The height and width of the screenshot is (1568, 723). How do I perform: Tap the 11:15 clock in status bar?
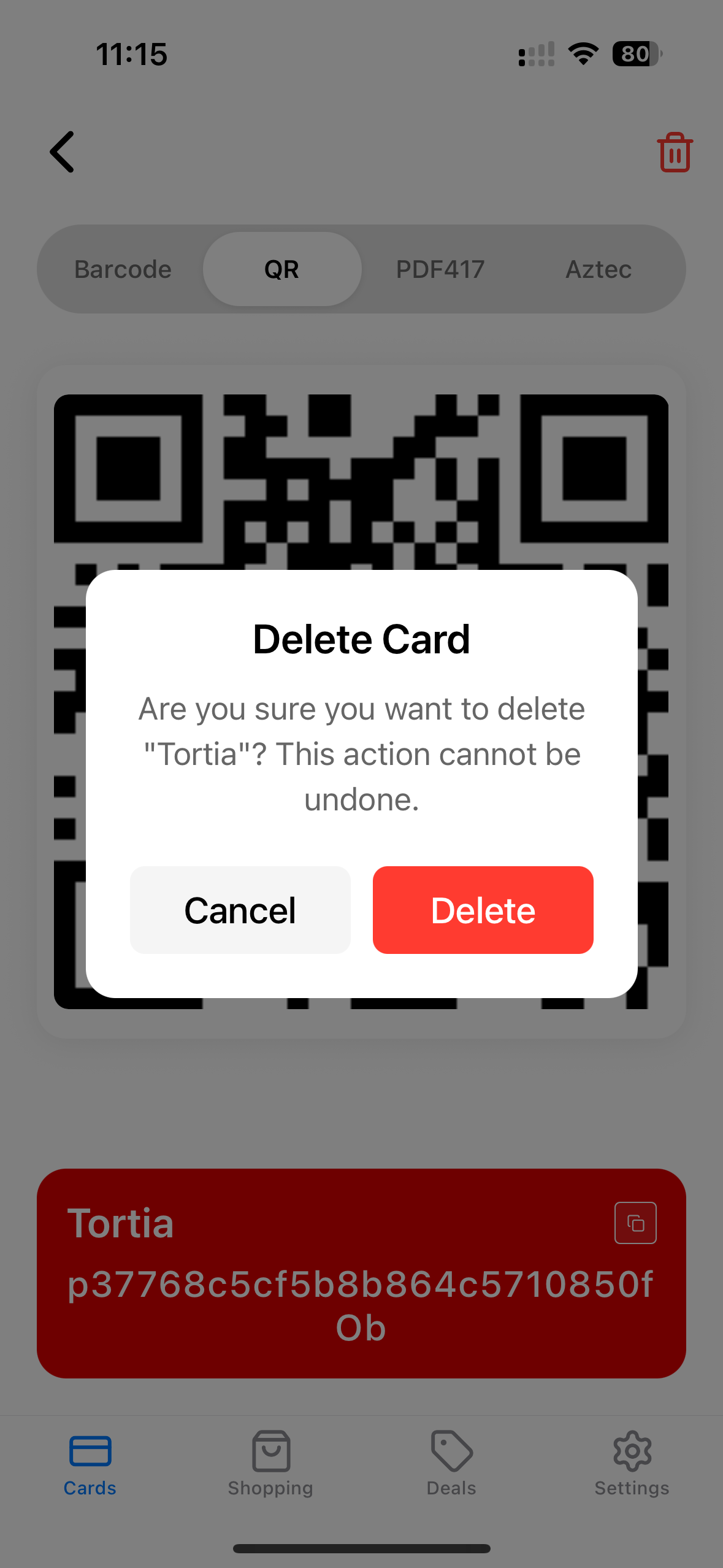pyautogui.click(x=132, y=54)
